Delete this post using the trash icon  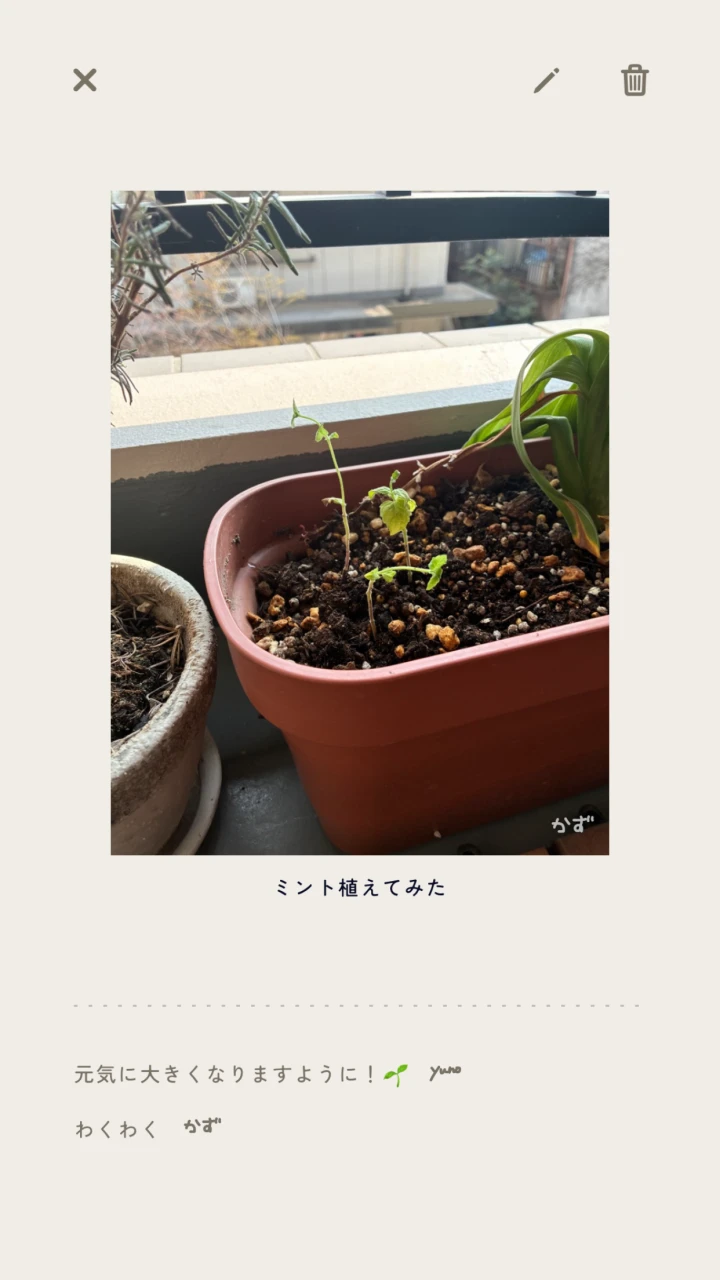click(x=635, y=80)
